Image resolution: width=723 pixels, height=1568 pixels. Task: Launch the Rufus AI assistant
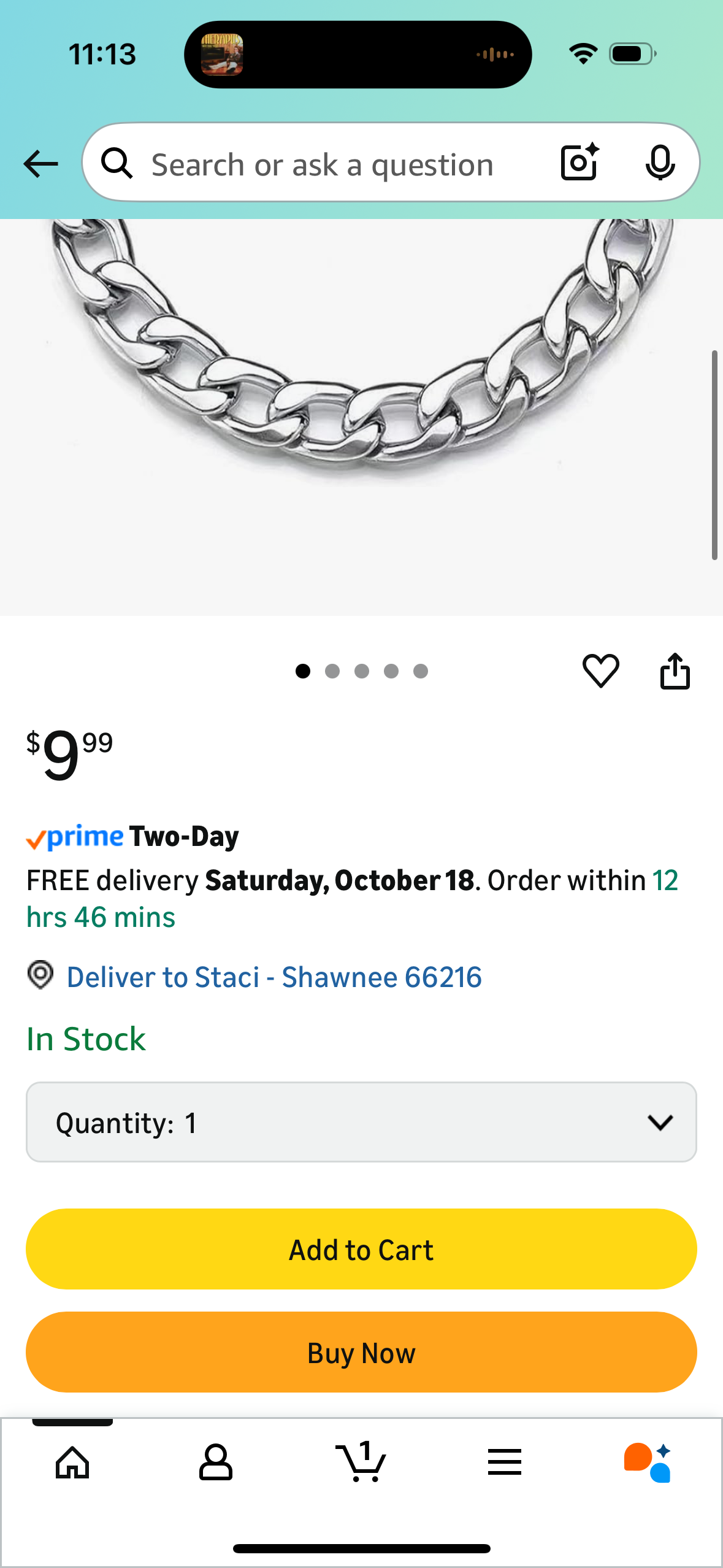tap(648, 1462)
